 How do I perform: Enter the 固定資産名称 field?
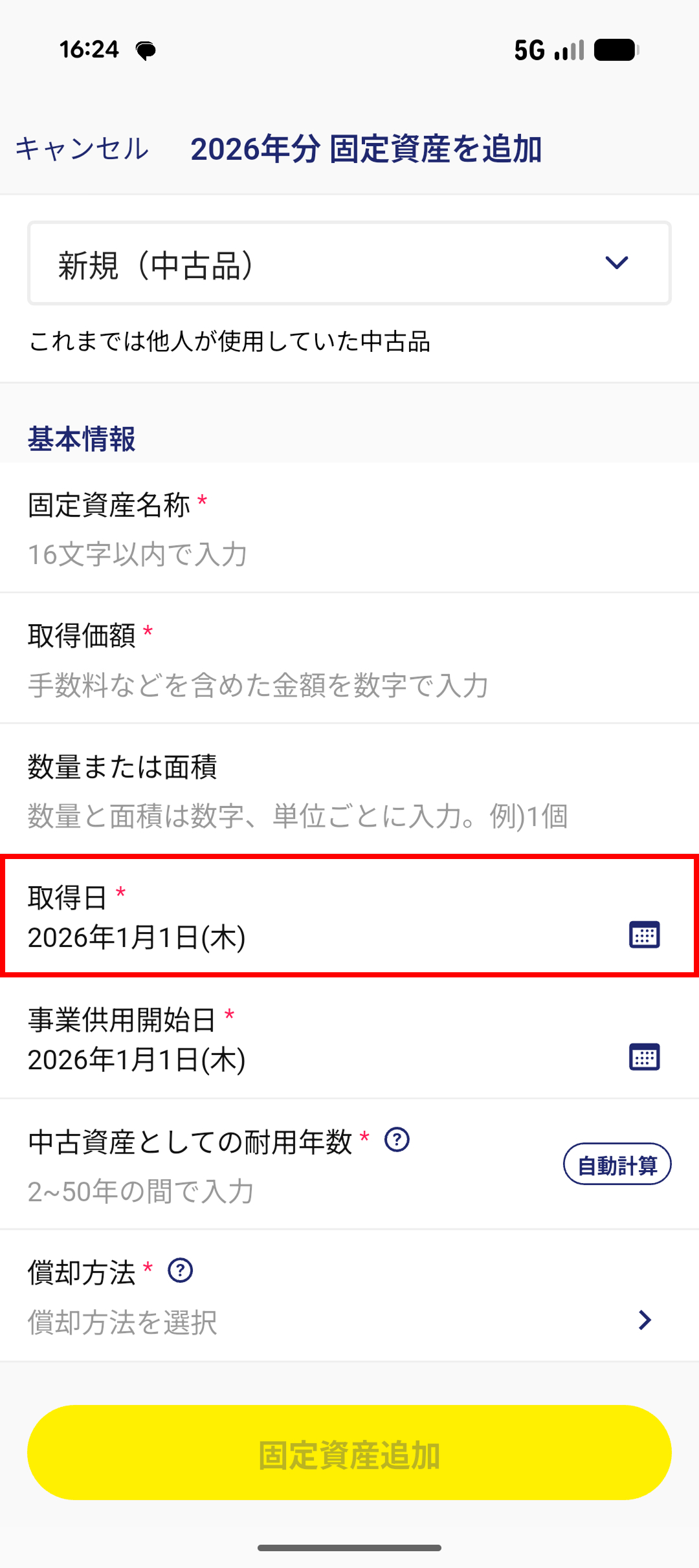349,528
